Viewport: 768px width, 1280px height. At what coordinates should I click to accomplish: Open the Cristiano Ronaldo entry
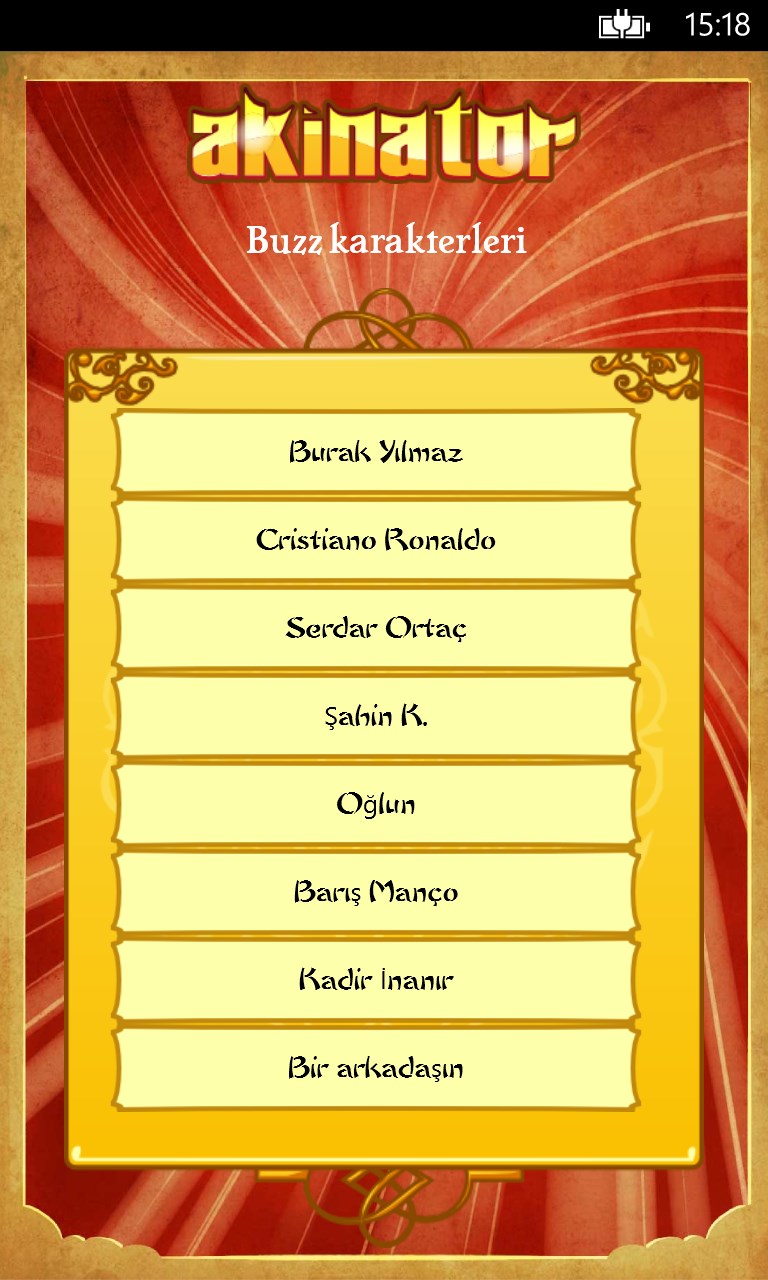click(376, 540)
